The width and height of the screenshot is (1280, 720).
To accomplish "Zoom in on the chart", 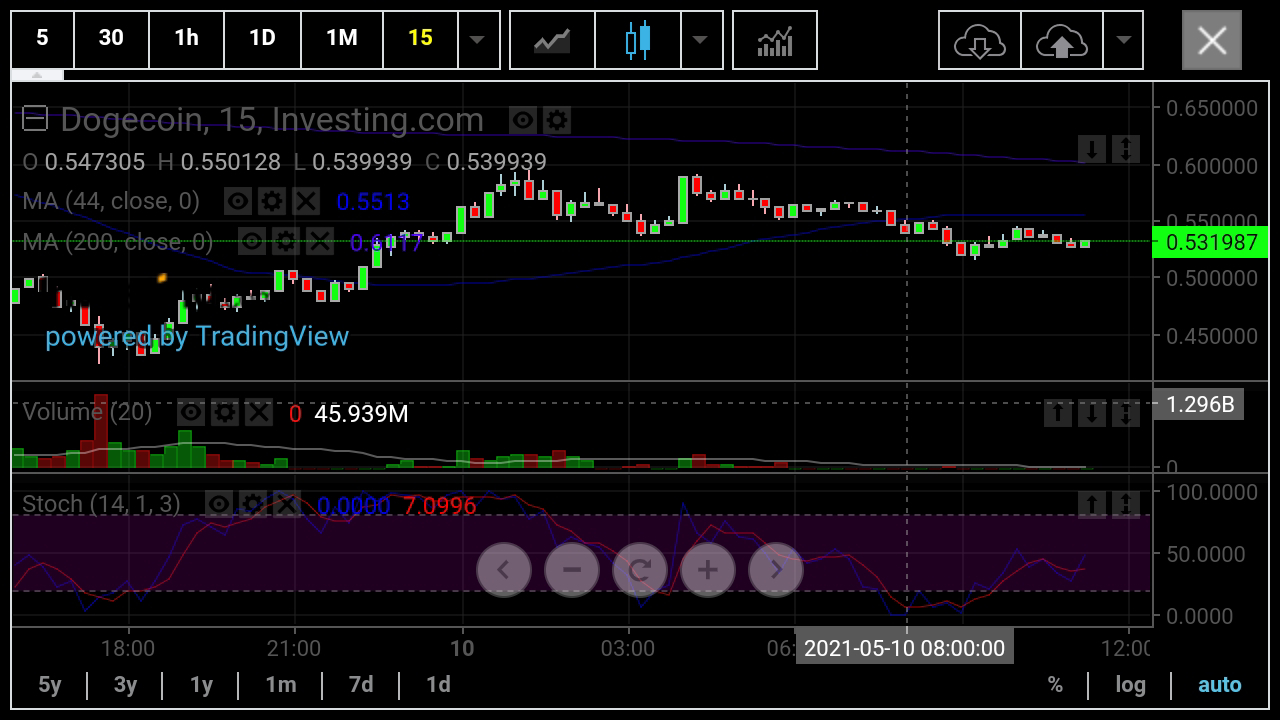I will (707, 570).
